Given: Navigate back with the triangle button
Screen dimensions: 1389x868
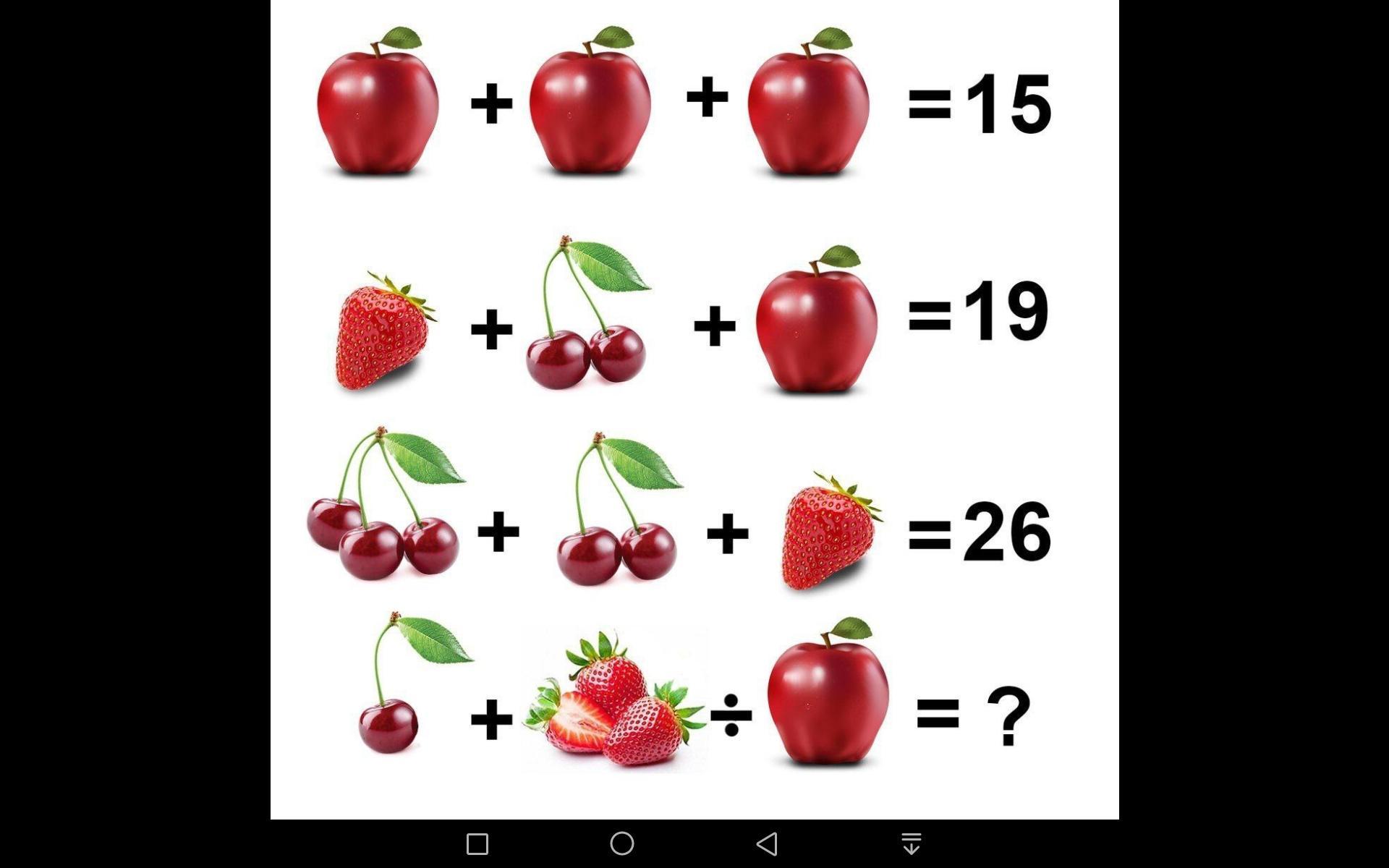Looking at the screenshot, I should pyautogui.click(x=767, y=844).
